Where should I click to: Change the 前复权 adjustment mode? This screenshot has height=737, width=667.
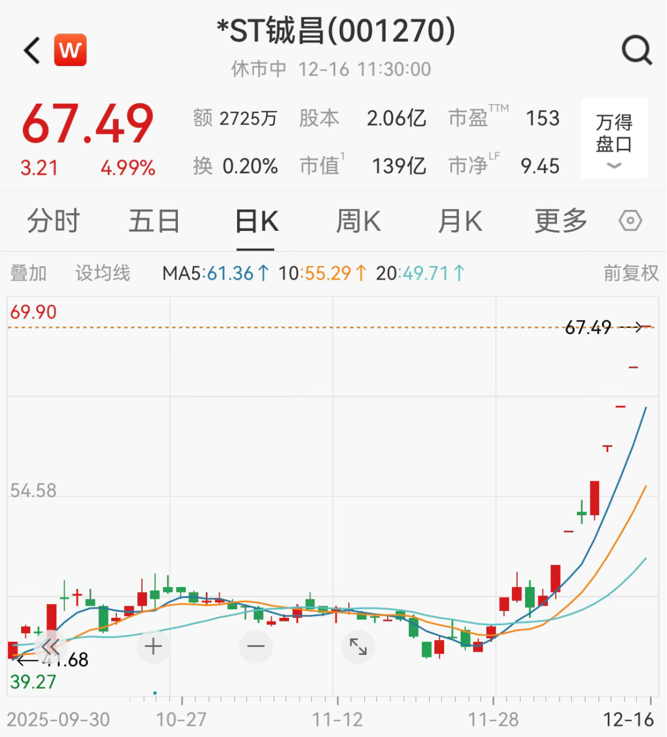click(630, 273)
